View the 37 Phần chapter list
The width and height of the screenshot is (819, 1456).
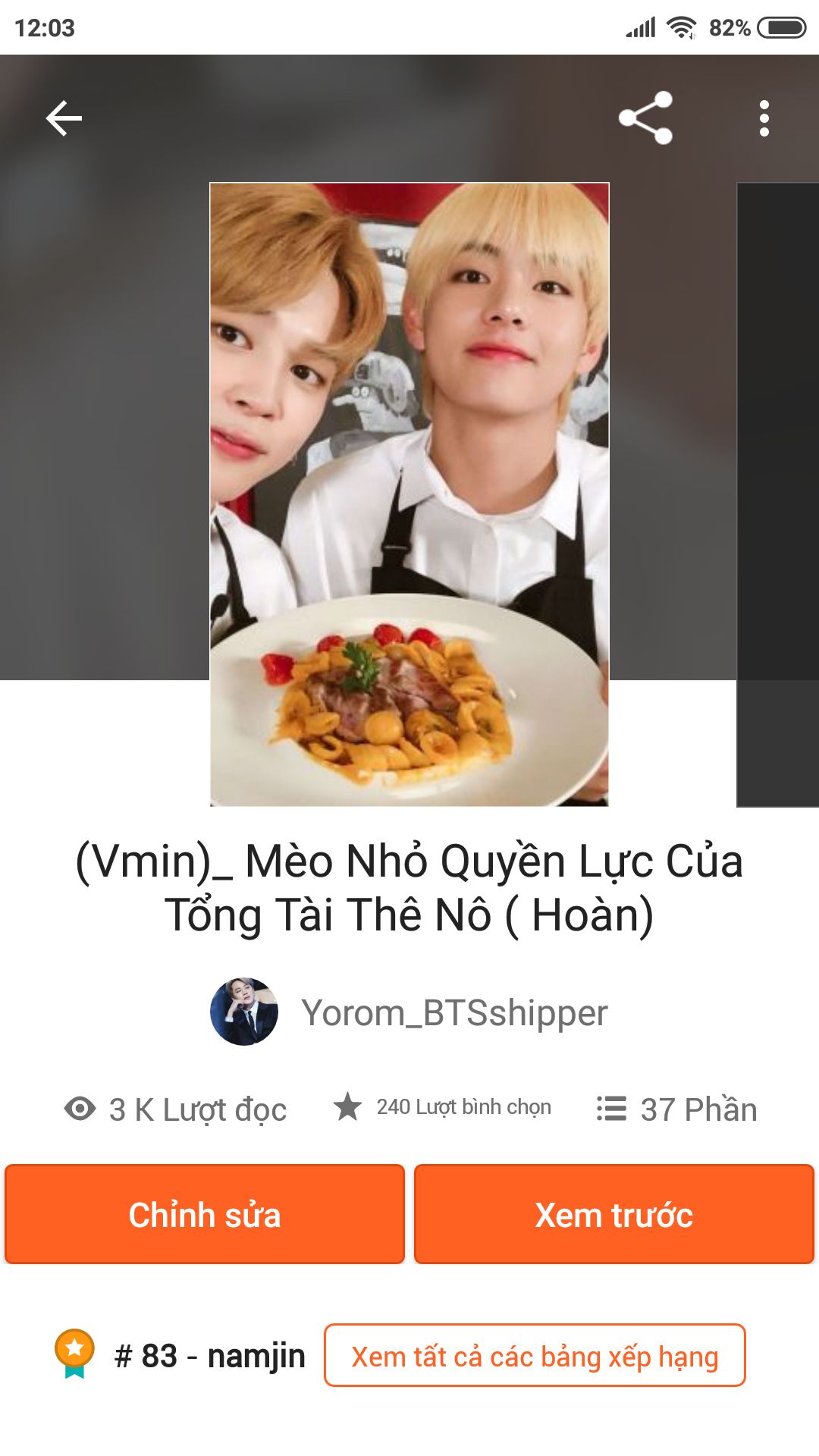pos(676,1109)
